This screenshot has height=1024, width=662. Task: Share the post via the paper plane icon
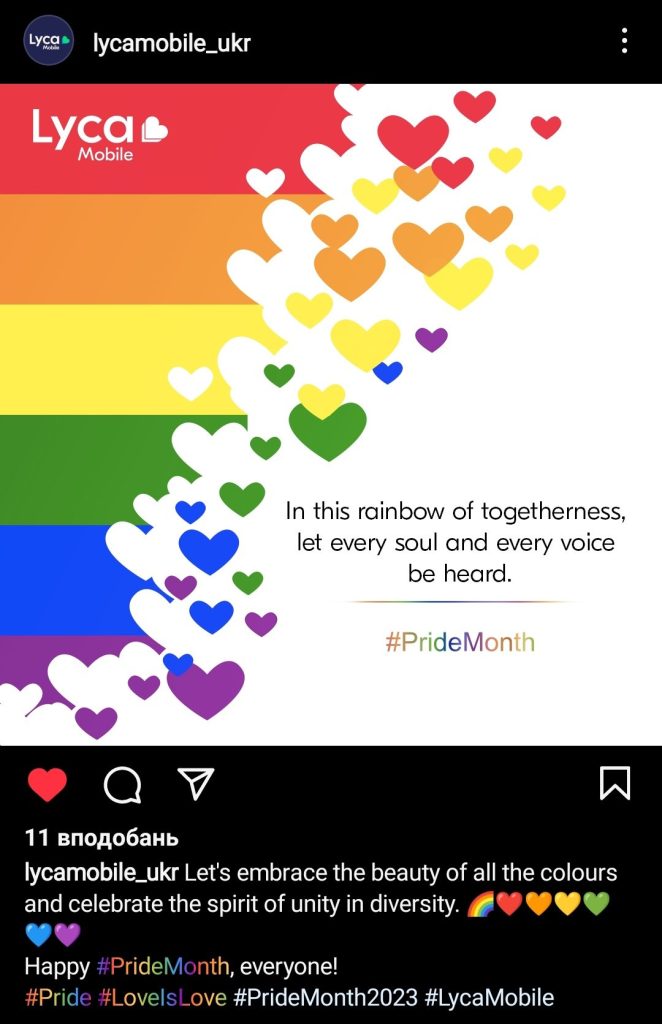[x=196, y=785]
